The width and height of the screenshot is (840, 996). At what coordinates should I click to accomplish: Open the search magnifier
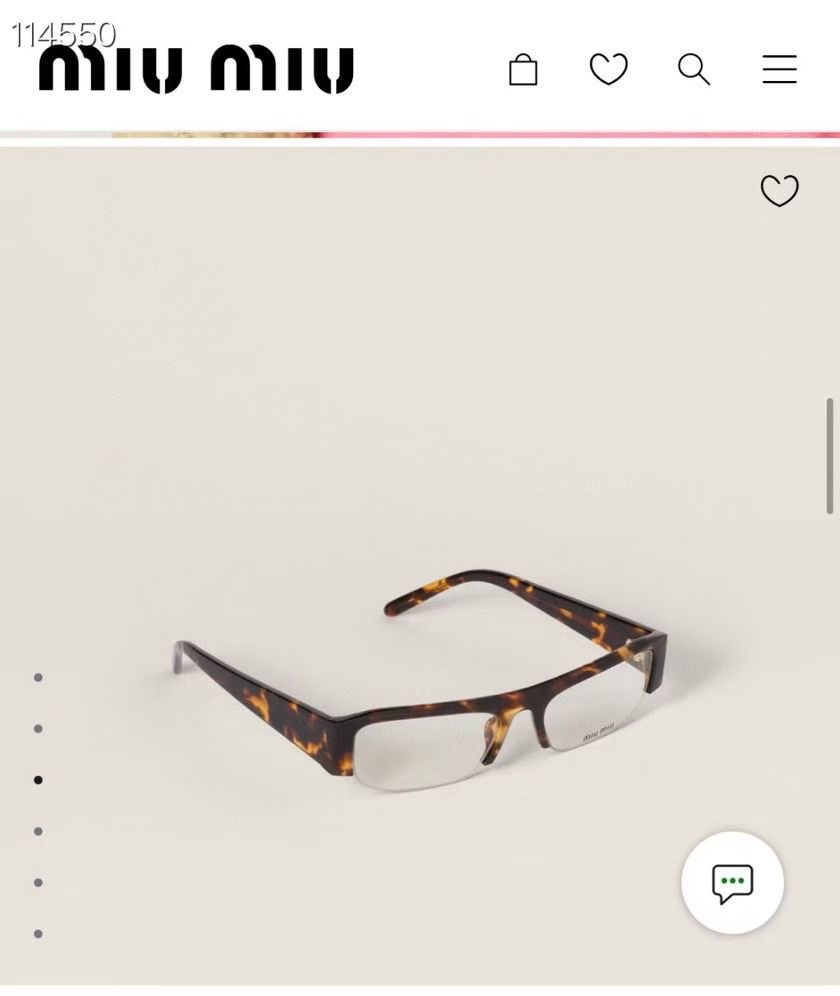tap(693, 70)
